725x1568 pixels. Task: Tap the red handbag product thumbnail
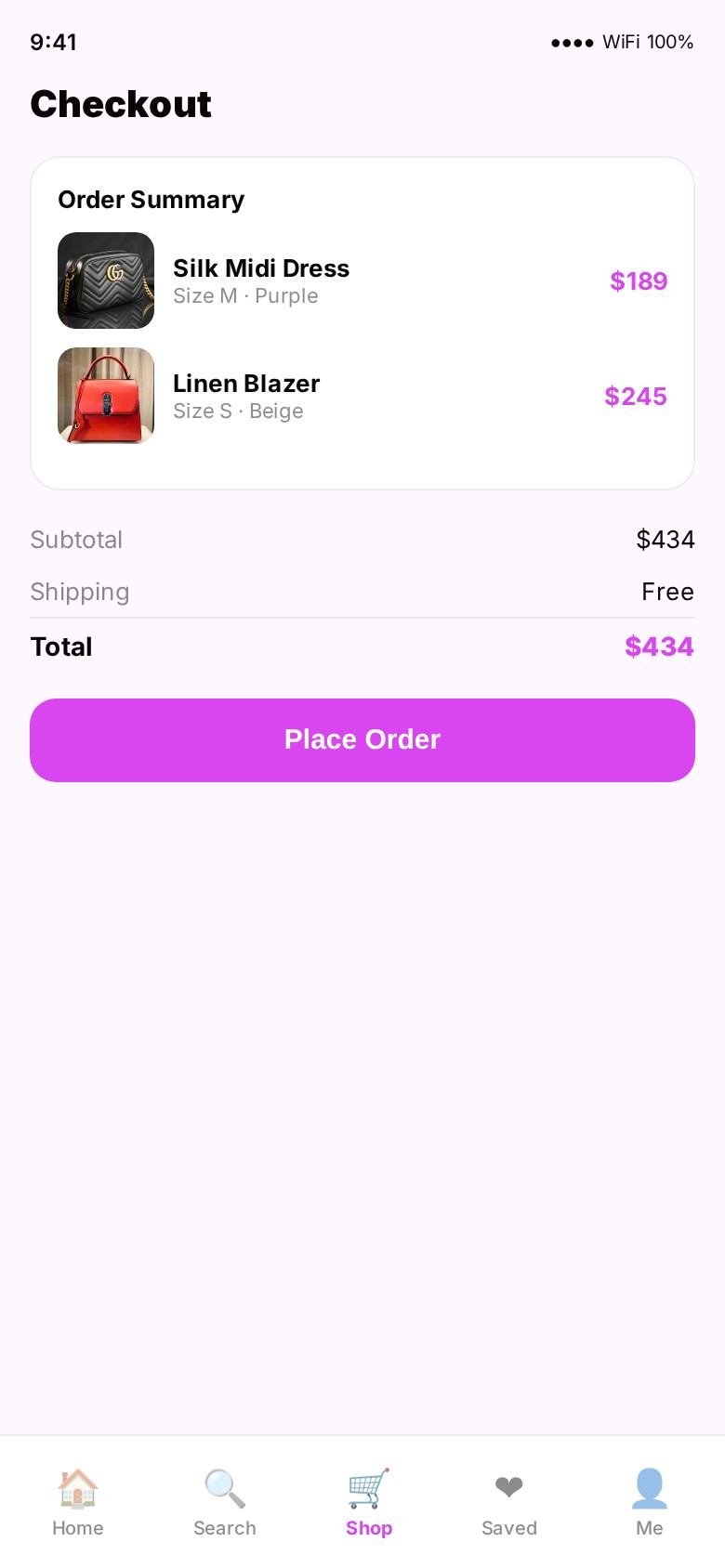coord(106,396)
